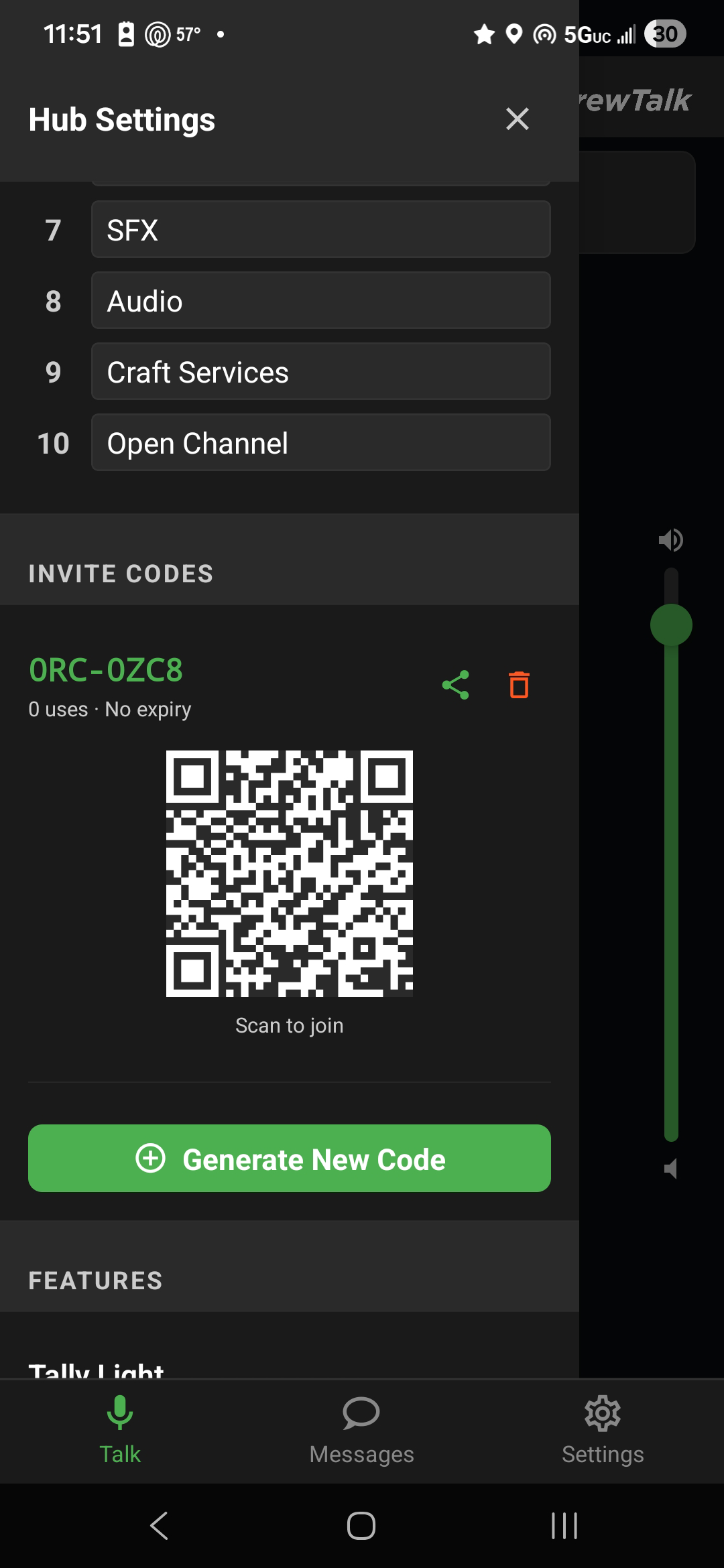Return to the home screen
Image resolution: width=724 pixels, height=1568 pixels.
point(361,1526)
